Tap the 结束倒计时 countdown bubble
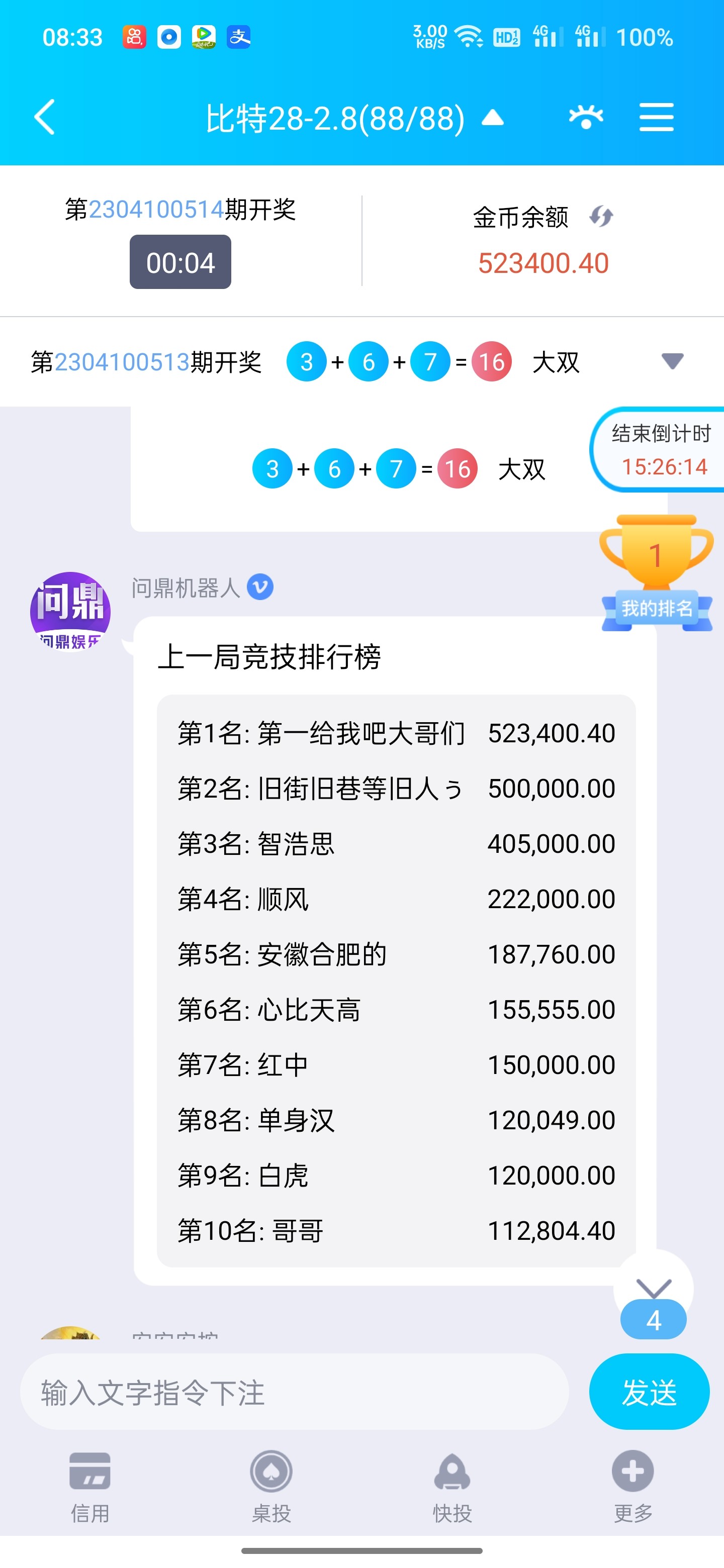Screen dimensions: 724x1568 coord(660,450)
